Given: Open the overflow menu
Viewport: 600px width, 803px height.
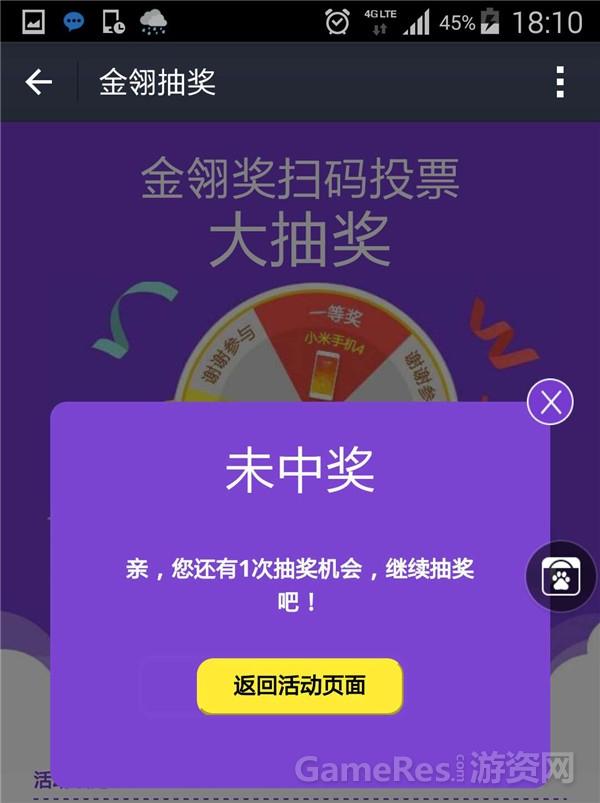Looking at the screenshot, I should pos(560,82).
